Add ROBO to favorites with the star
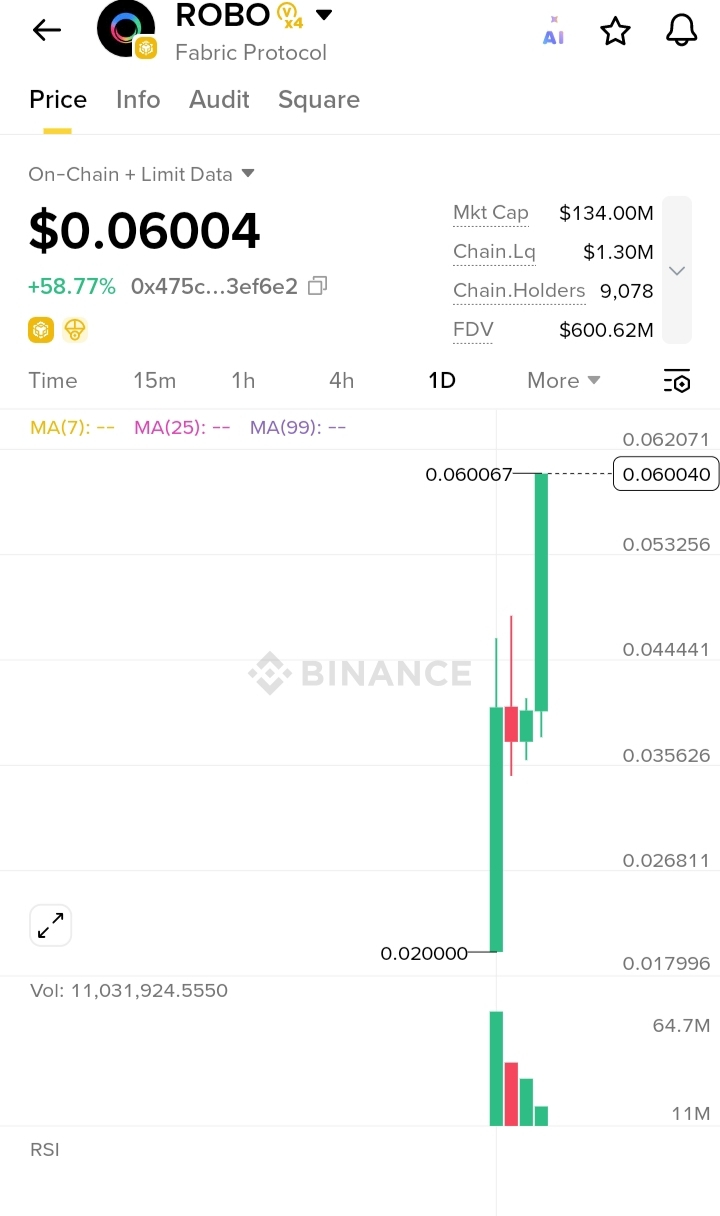720x1216 pixels. pos(615,31)
